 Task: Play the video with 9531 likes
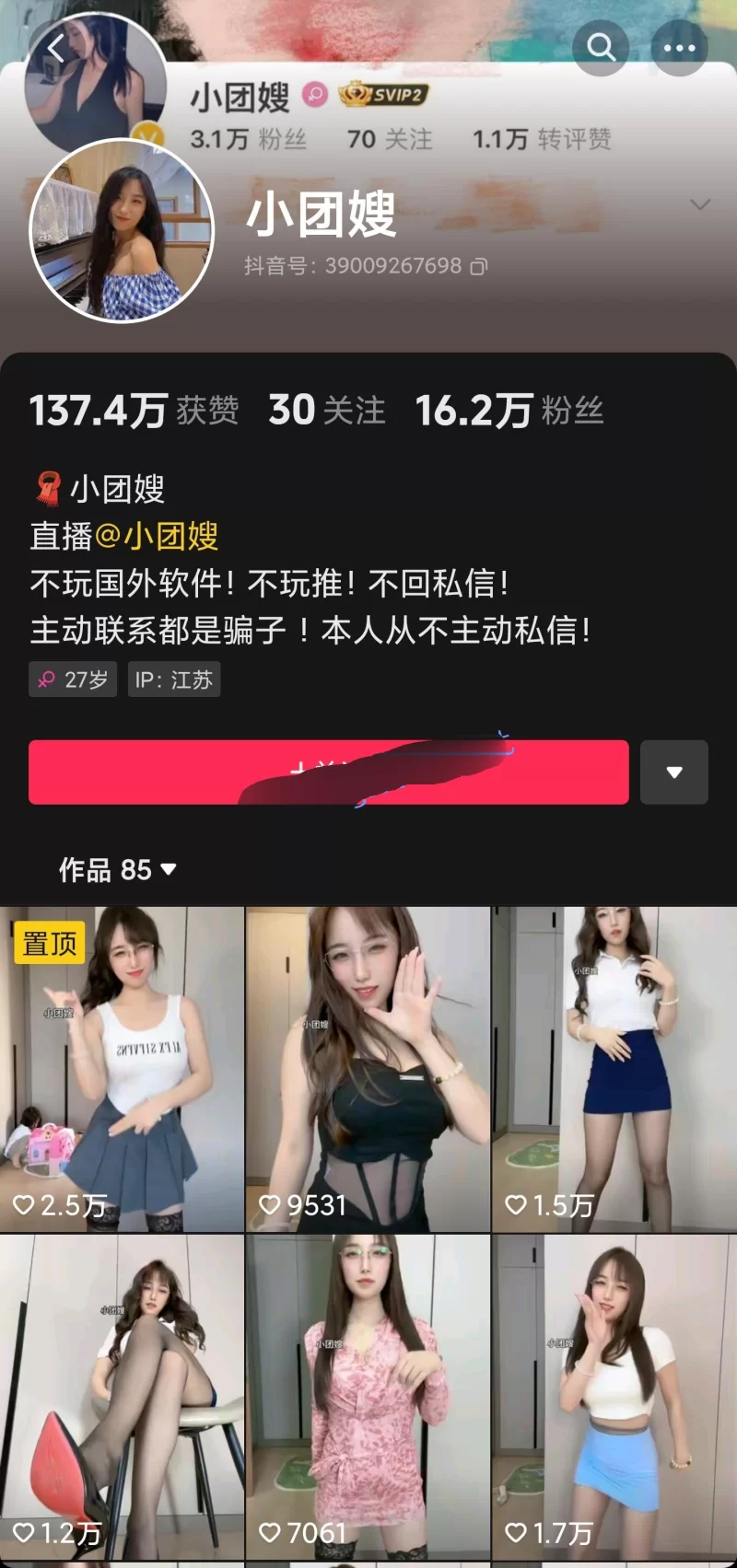click(x=368, y=1069)
